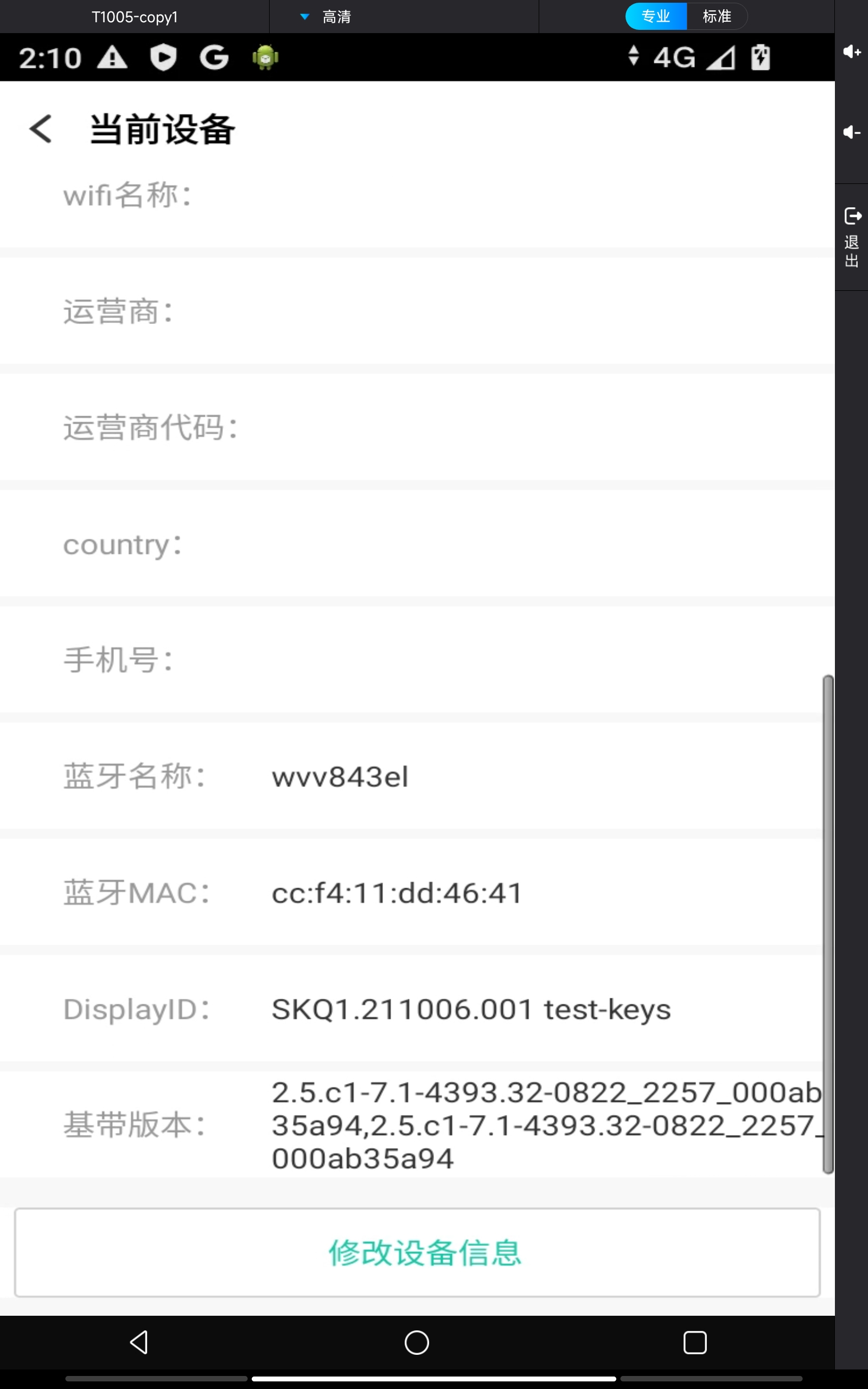
Task: Click the back arrow beside 当前设备
Action: tap(40, 129)
